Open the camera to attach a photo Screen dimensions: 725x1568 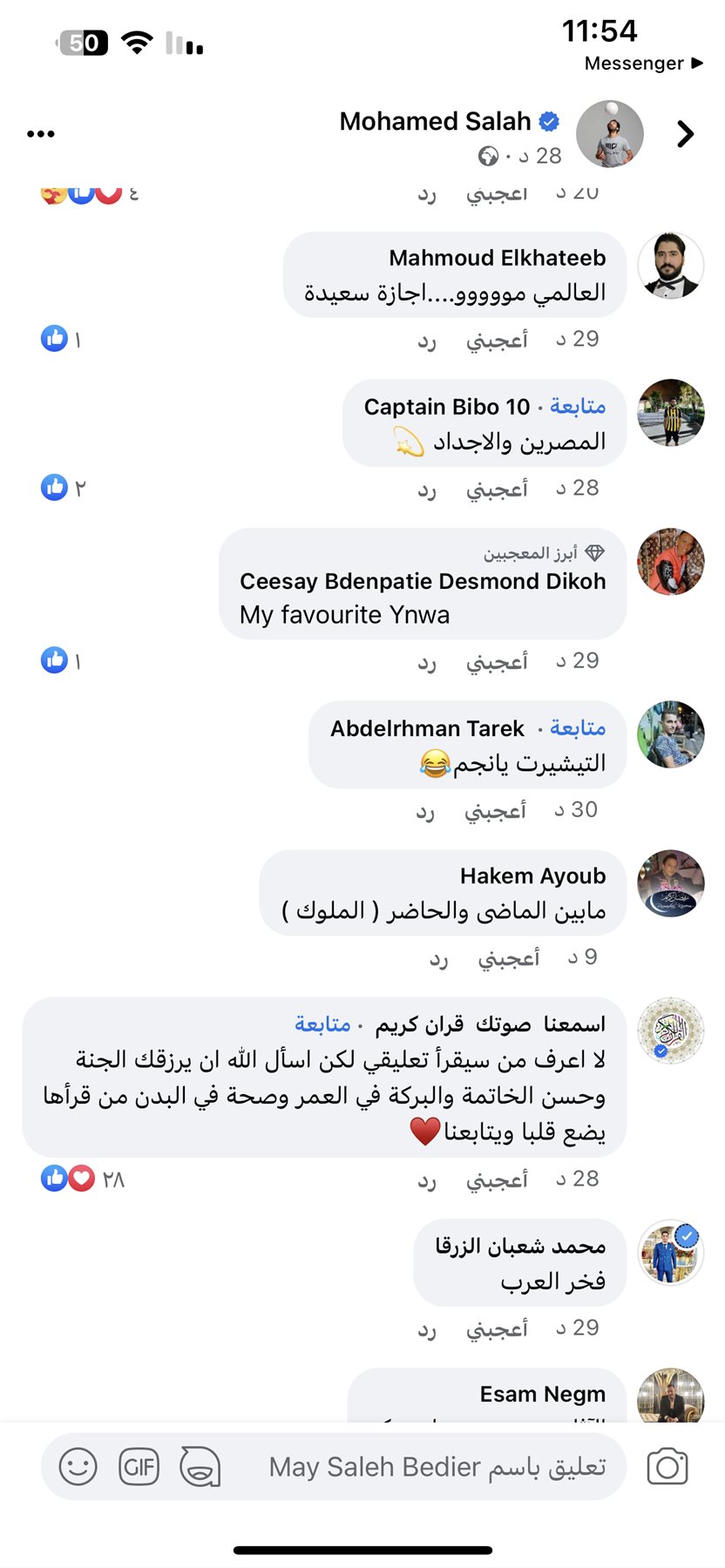click(x=667, y=1467)
